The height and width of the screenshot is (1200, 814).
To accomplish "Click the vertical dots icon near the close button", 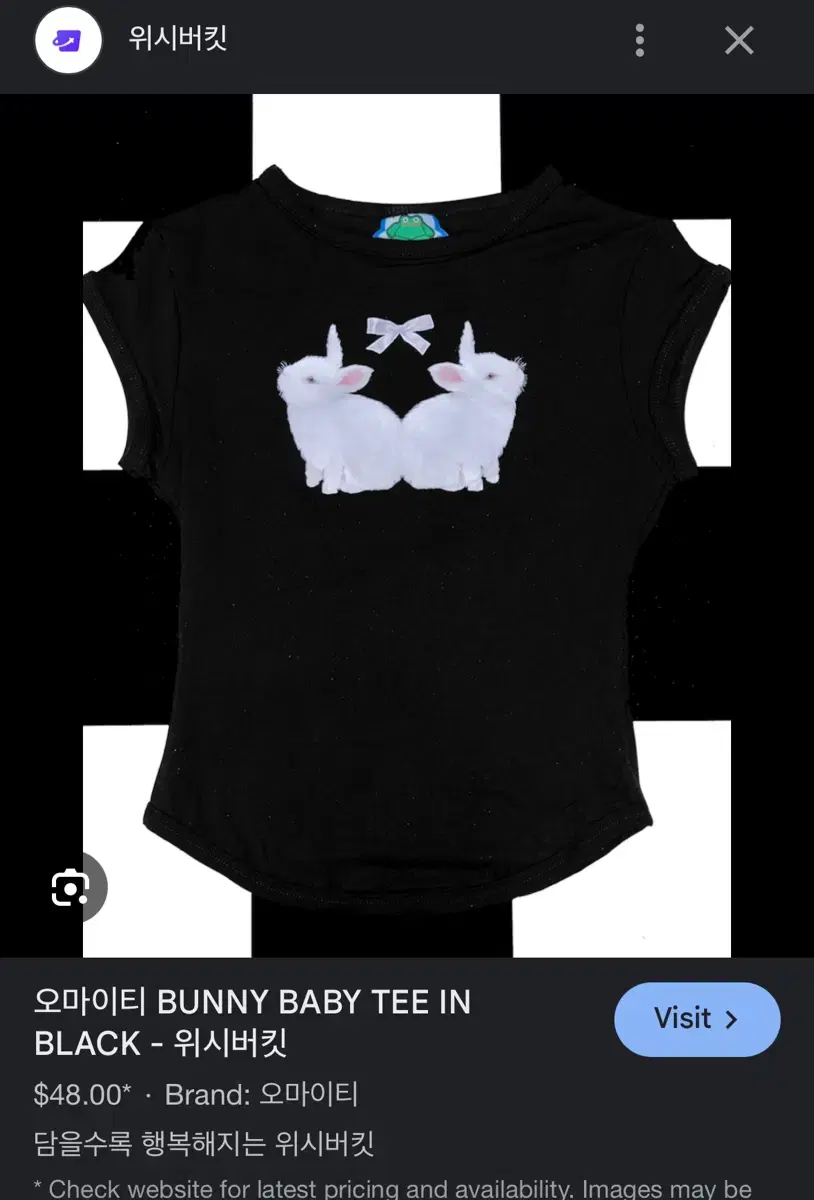I will 639,40.
